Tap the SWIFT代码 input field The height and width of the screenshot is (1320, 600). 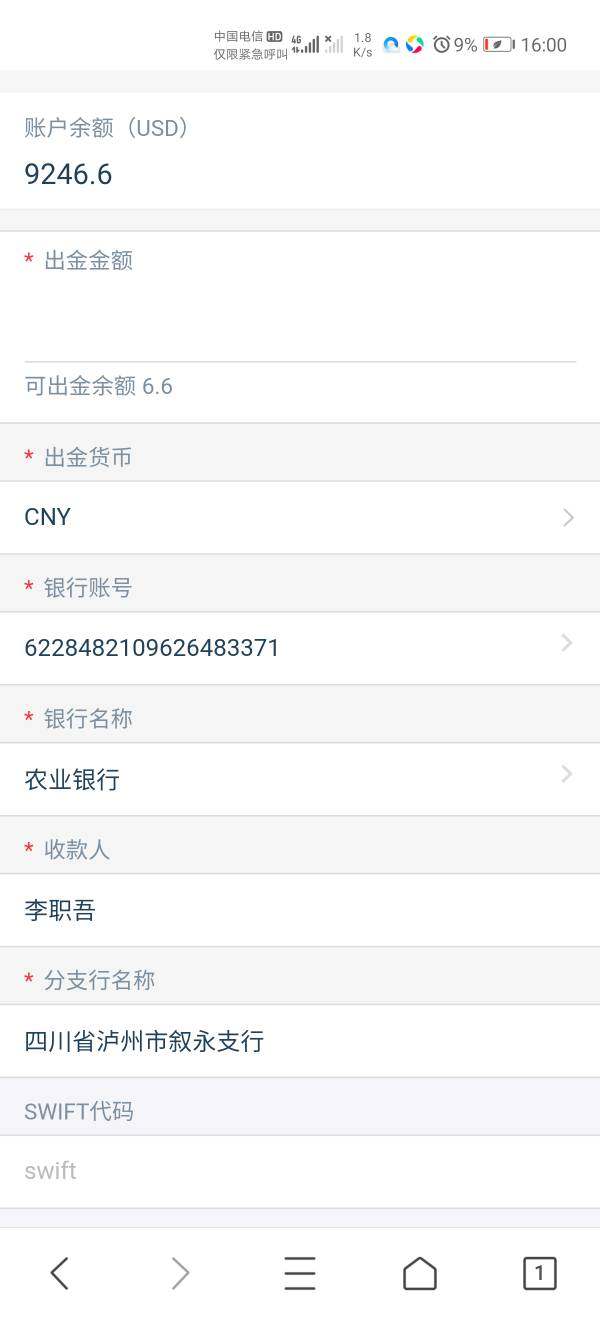pos(300,1171)
